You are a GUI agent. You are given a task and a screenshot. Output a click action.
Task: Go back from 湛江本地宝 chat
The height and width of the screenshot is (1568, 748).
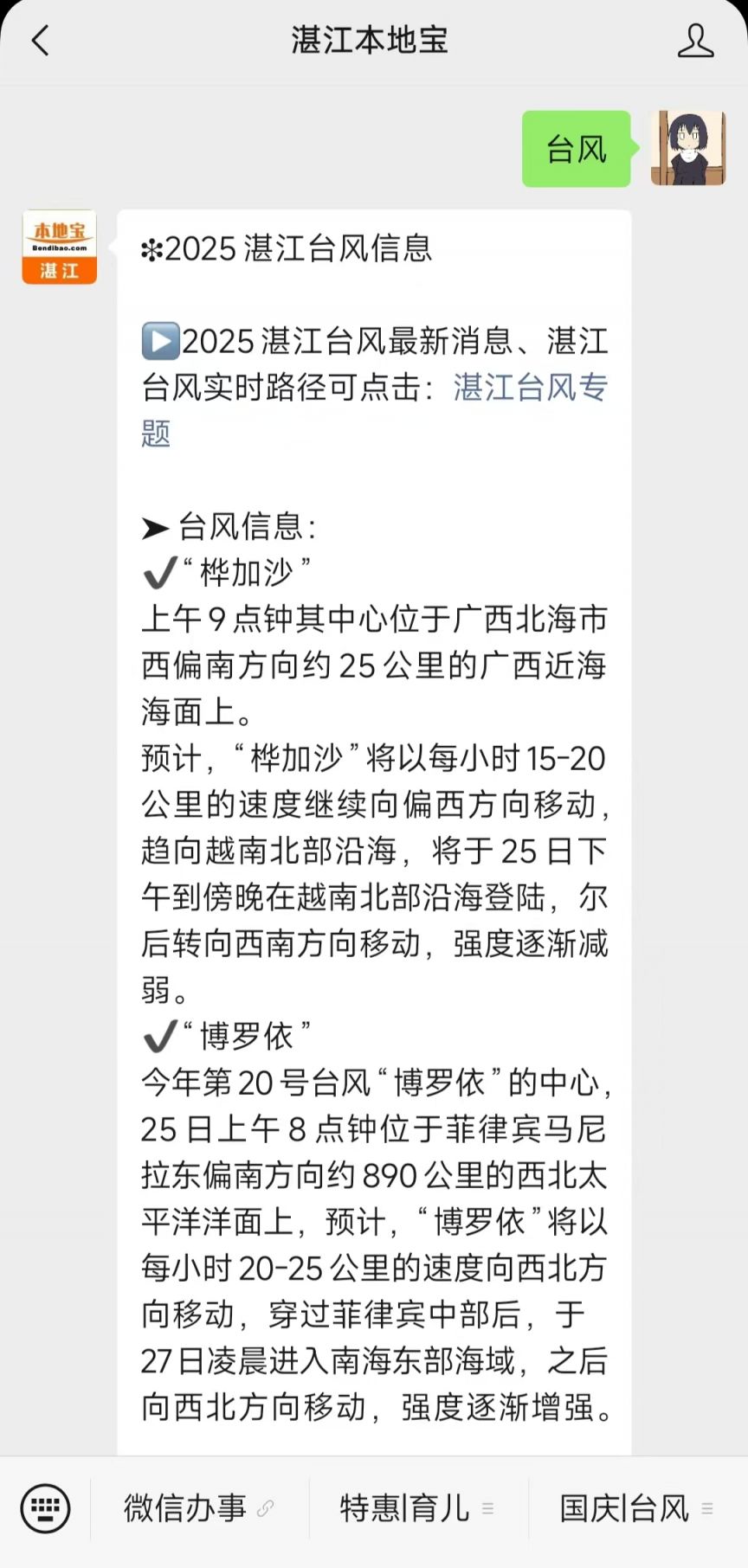pos(40,41)
